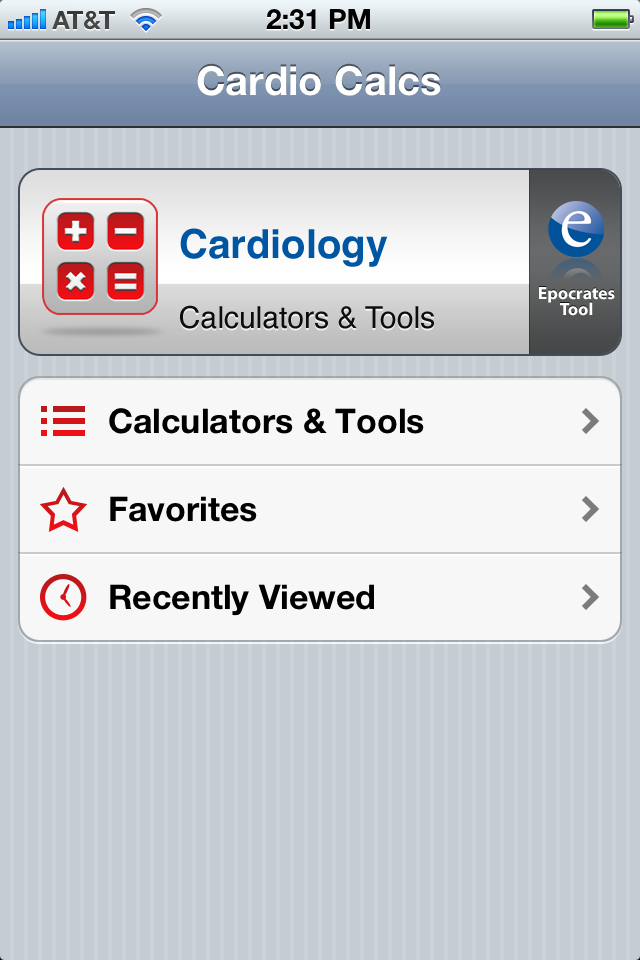Open the Calculators & Tools list
The height and width of the screenshot is (960, 640).
[x=320, y=422]
